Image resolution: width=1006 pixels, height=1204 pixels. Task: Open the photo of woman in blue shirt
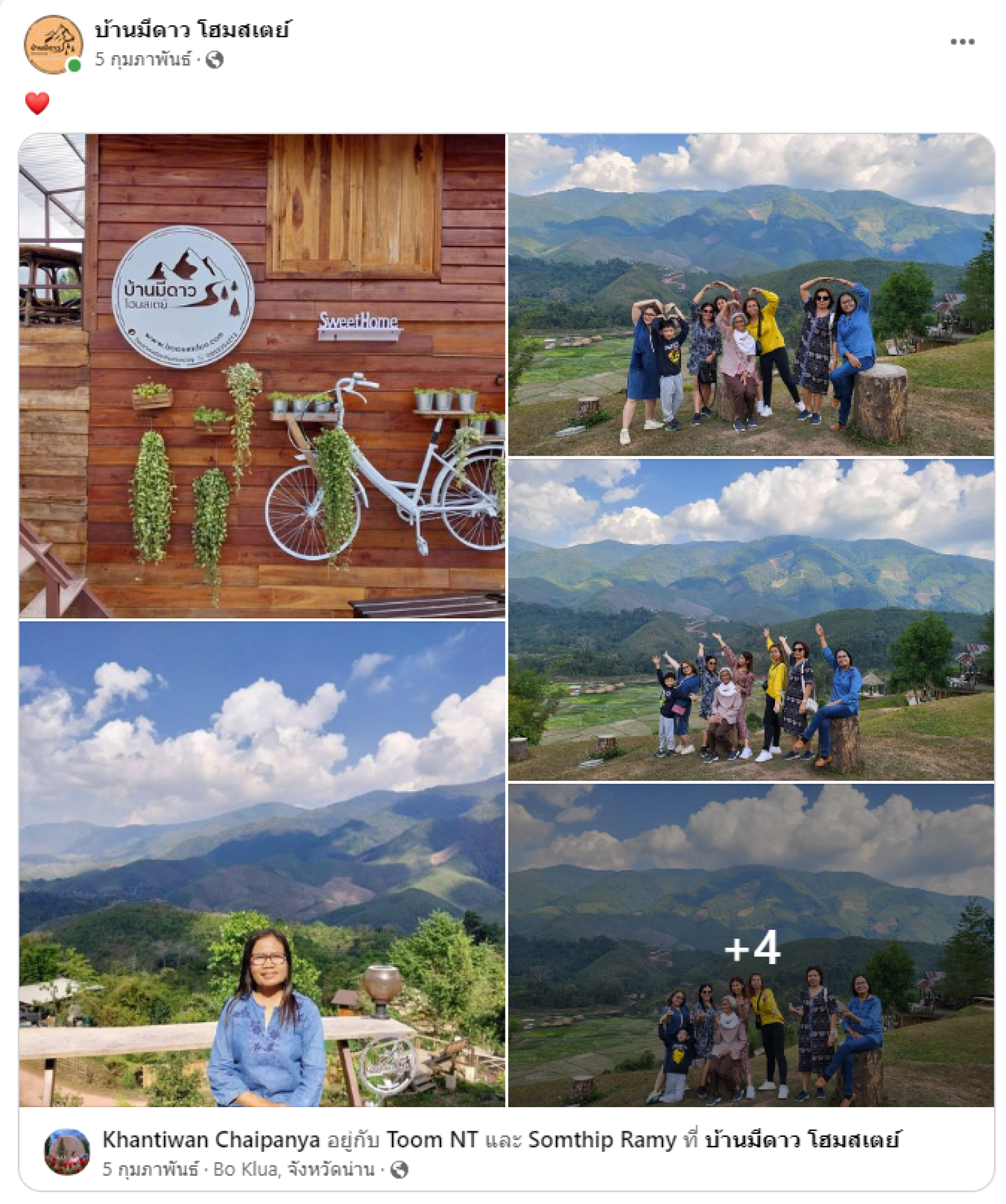tap(262, 863)
